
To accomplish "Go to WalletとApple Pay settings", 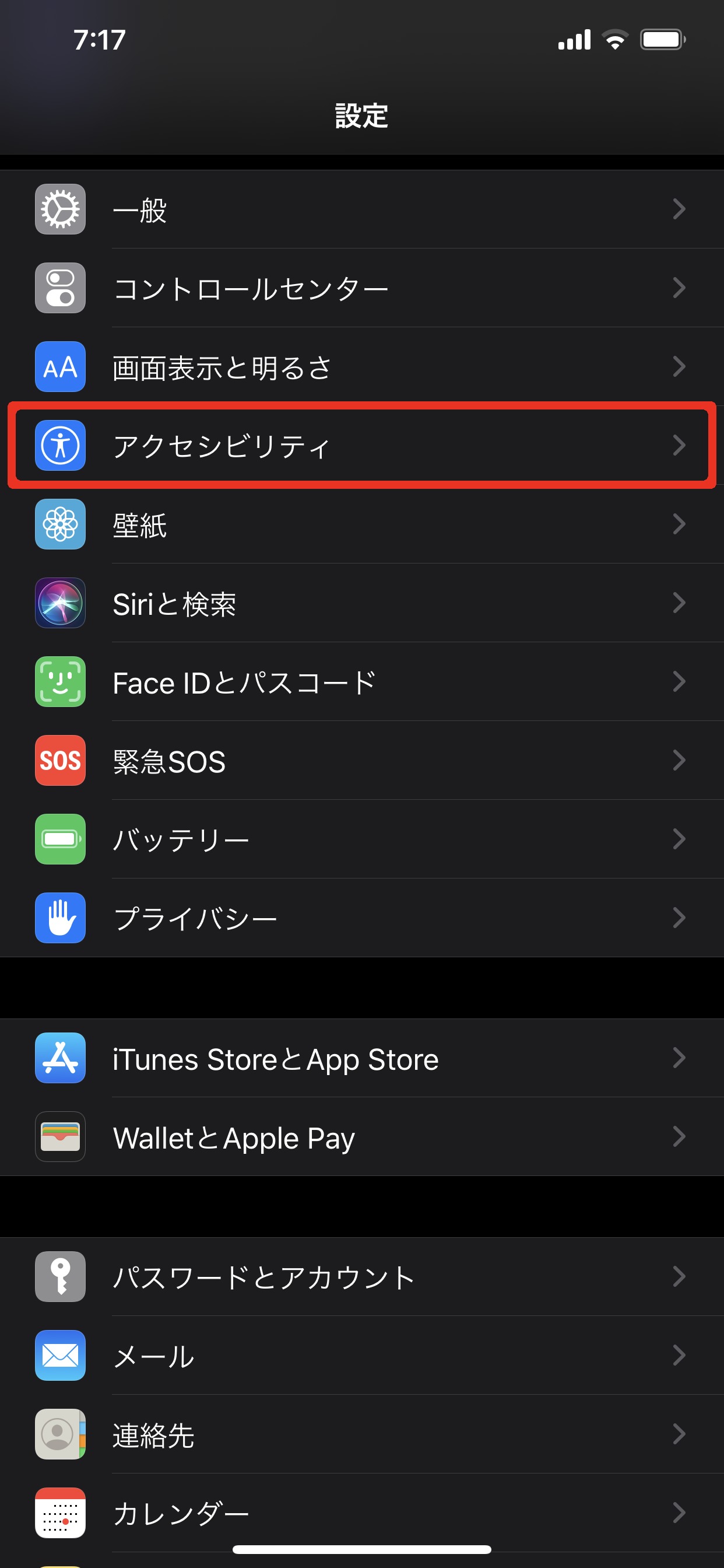I will (361, 1137).
